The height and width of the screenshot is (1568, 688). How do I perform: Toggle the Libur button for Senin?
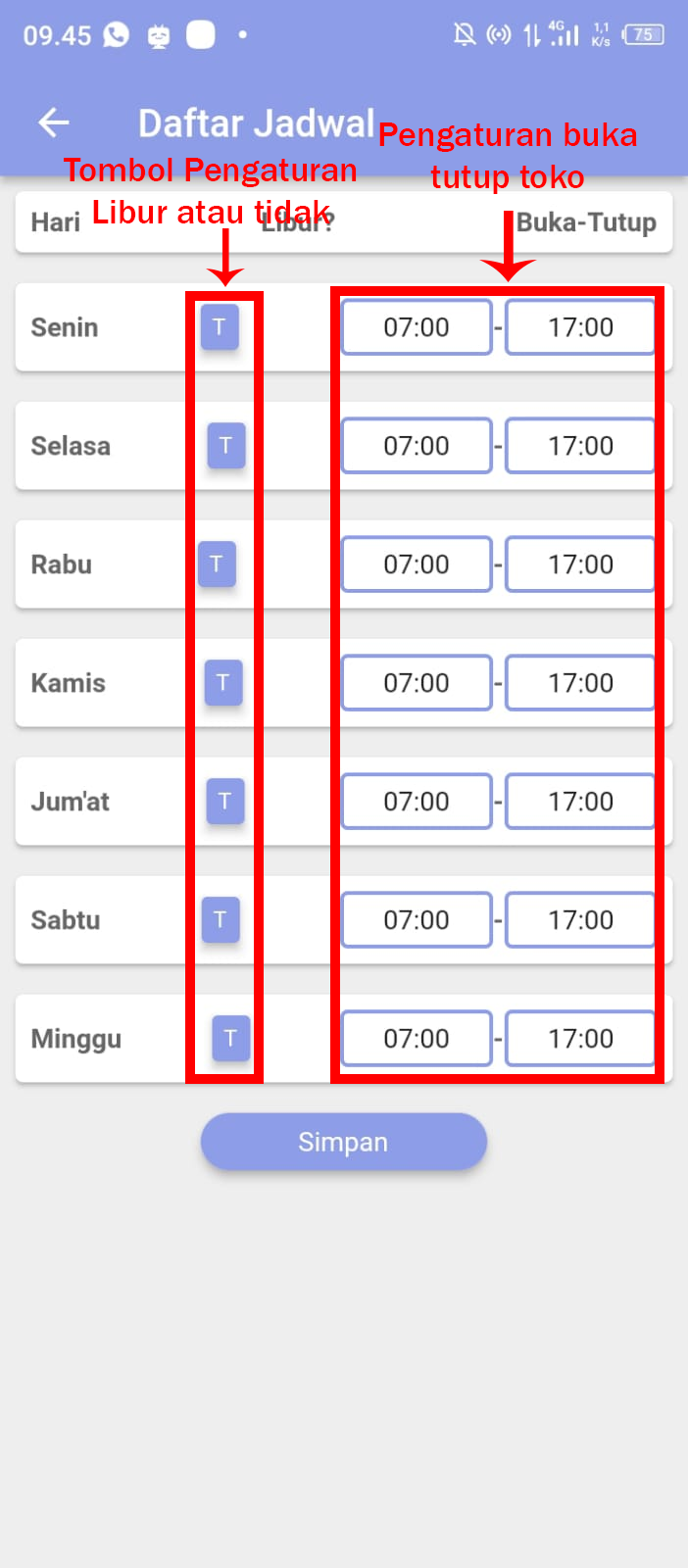tap(220, 327)
